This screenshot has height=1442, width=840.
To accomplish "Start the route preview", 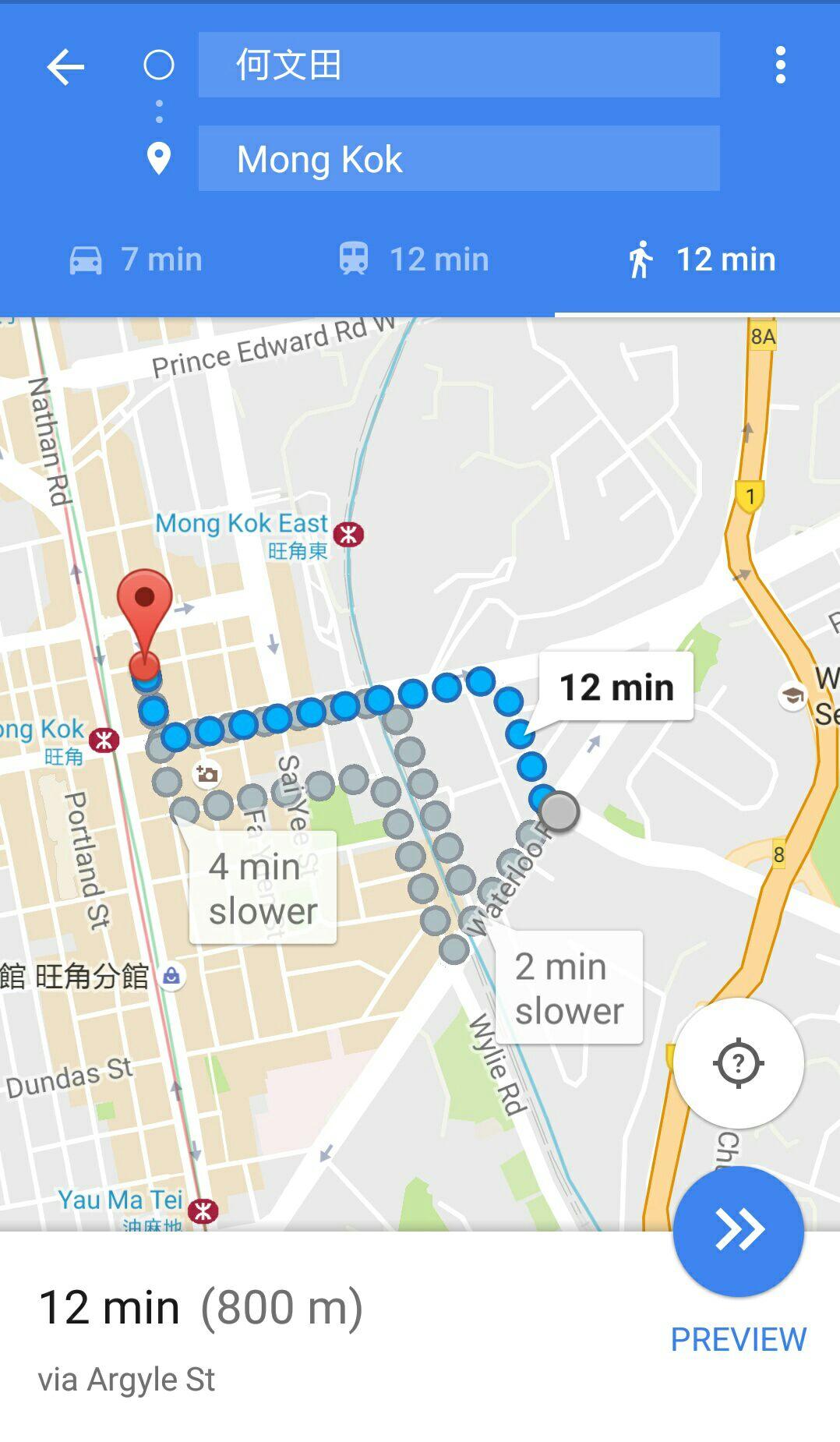I will pos(738,1231).
